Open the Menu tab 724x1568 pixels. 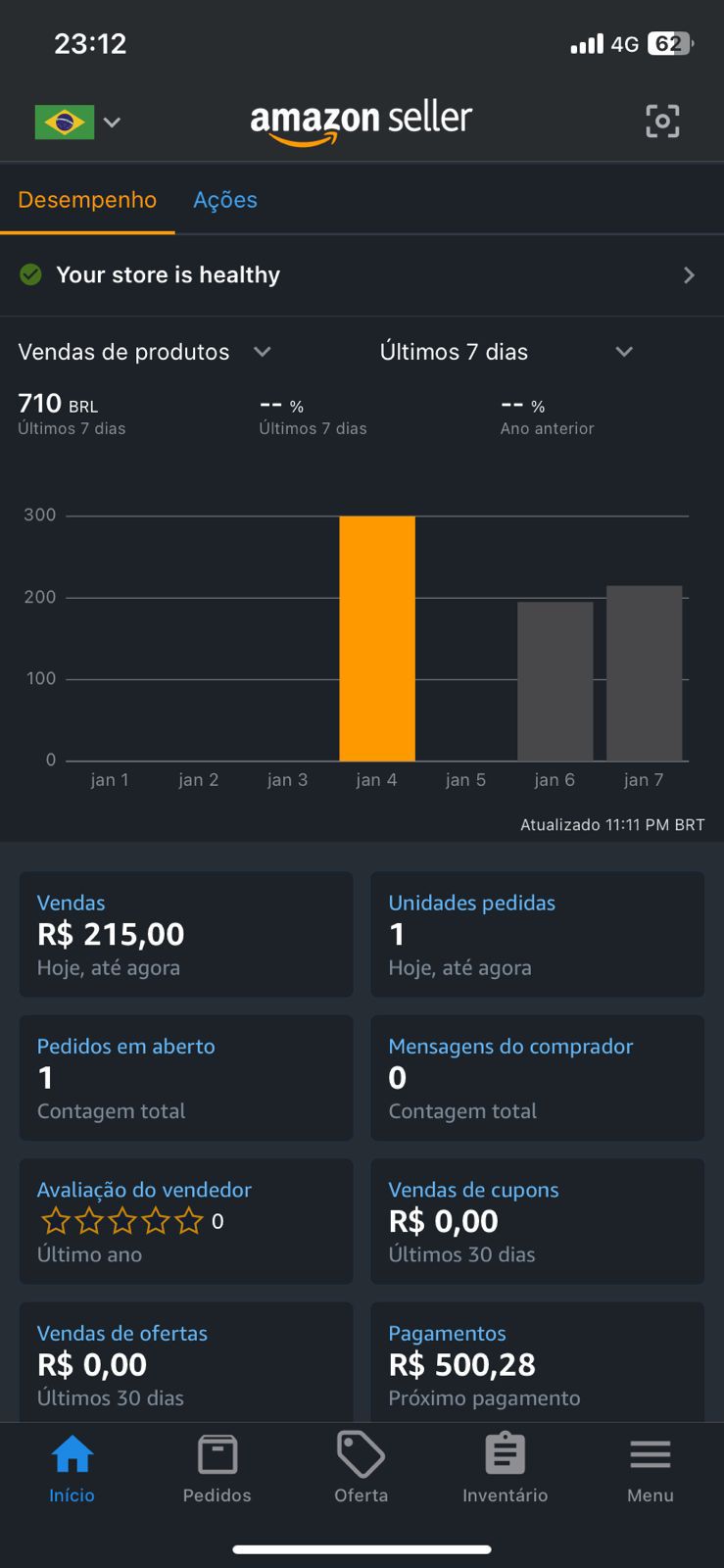[650, 1469]
